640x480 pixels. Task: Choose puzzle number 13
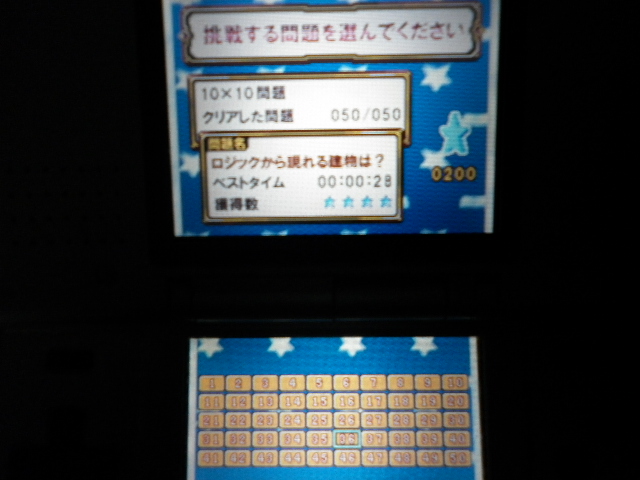[265, 401]
